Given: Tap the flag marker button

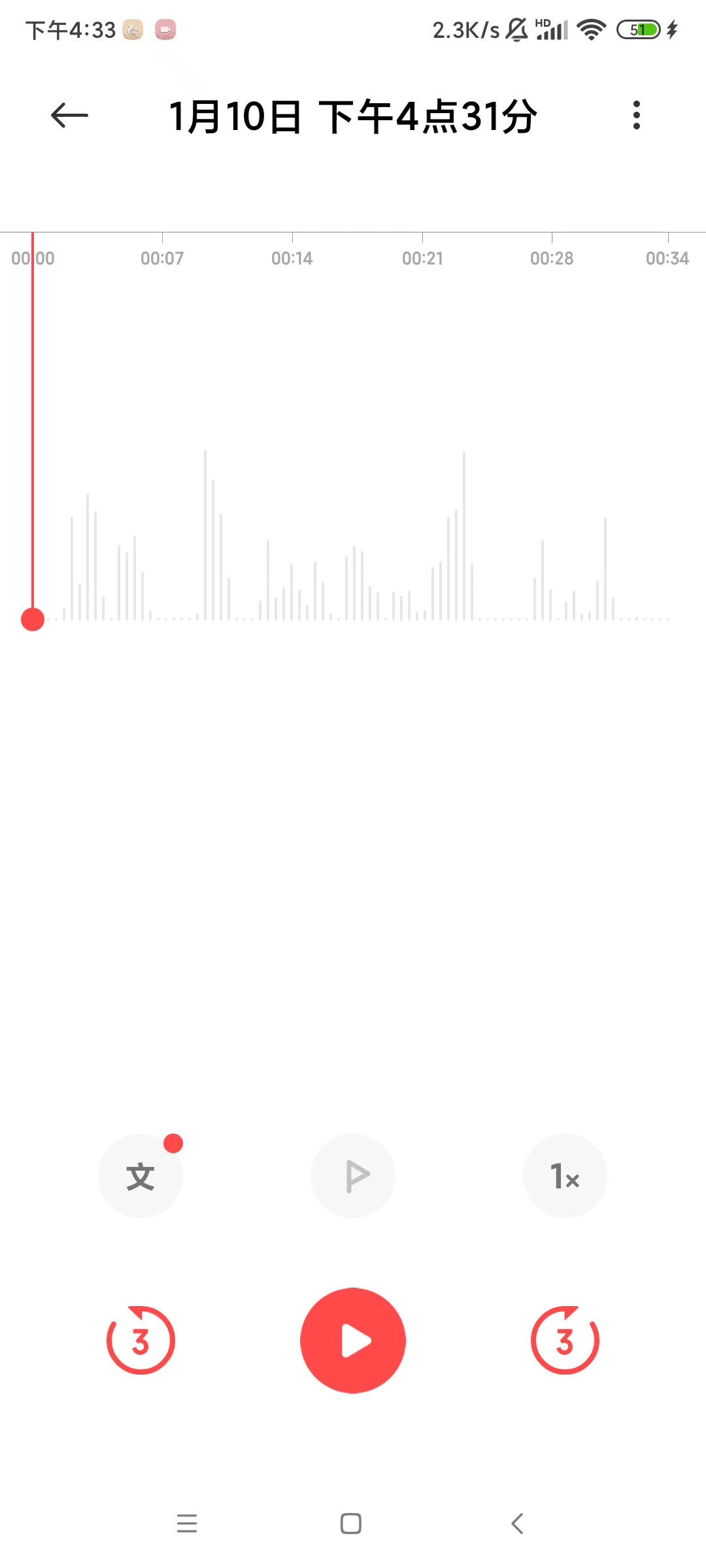Looking at the screenshot, I should (353, 1176).
